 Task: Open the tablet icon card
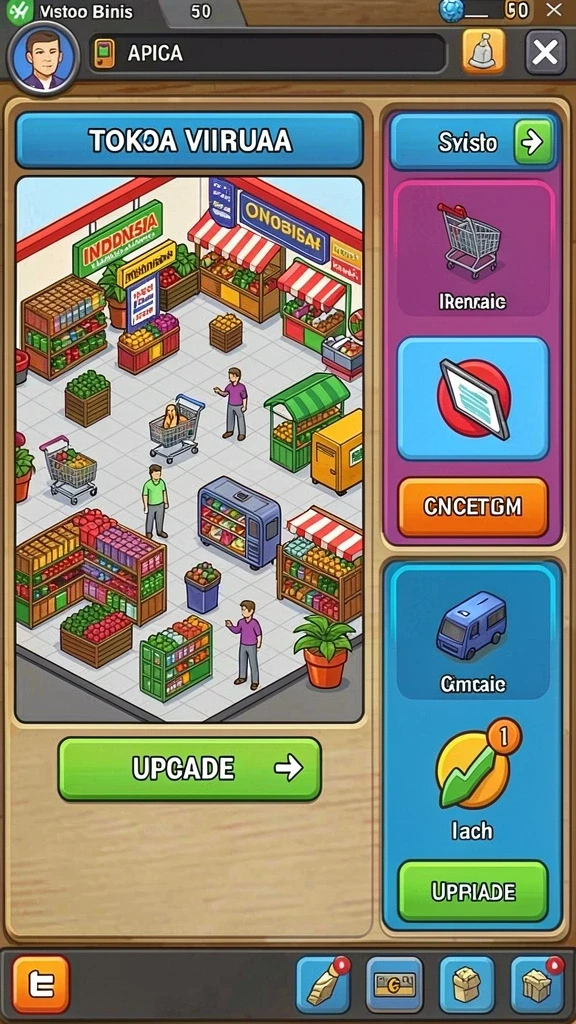[x=474, y=399]
